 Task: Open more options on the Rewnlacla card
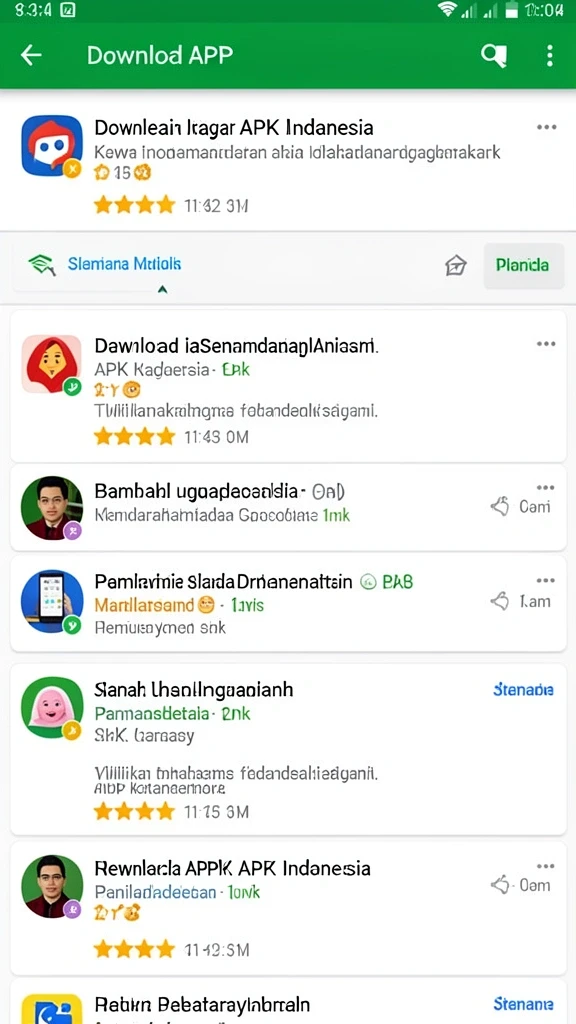tap(545, 866)
